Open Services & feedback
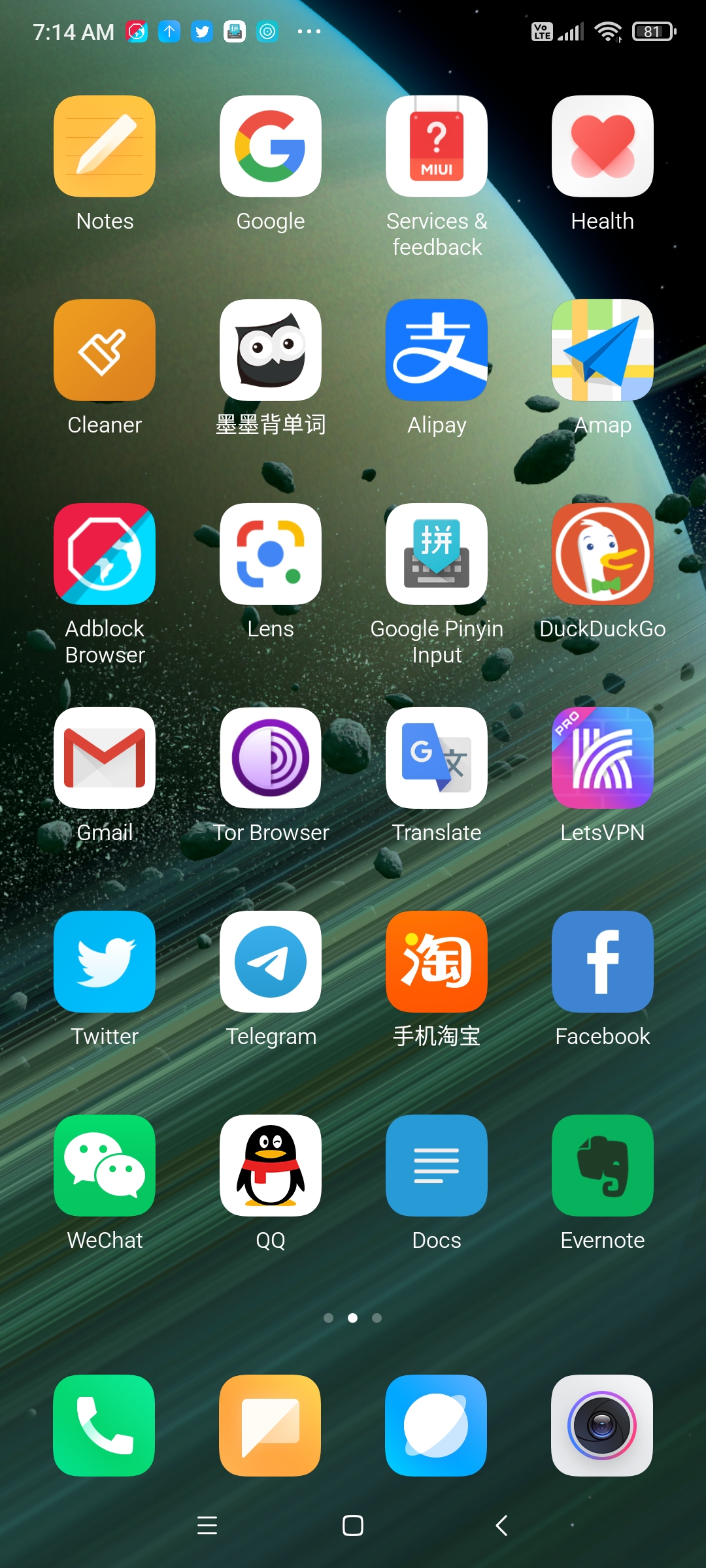Image resolution: width=706 pixels, height=1568 pixels. 437,146
